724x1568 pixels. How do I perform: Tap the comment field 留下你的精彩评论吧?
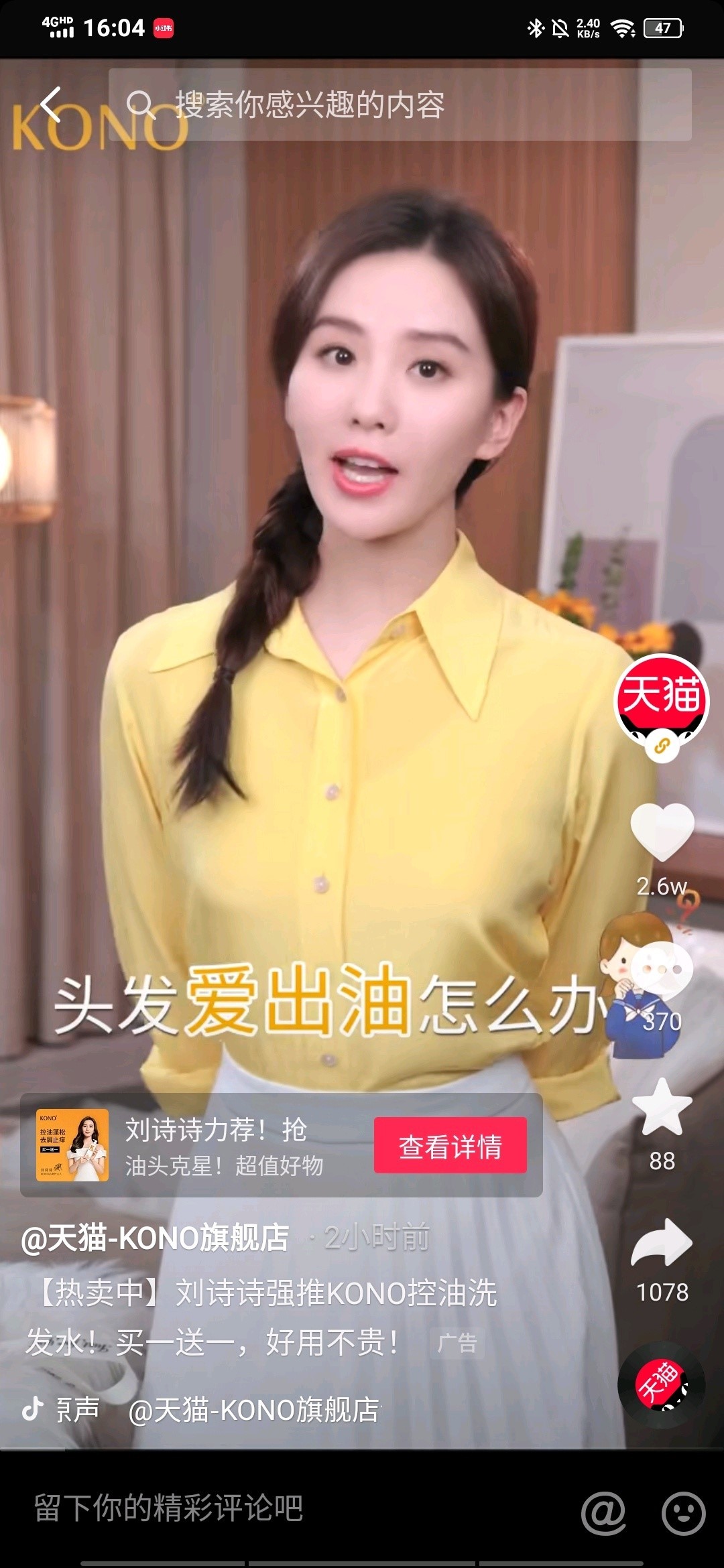tap(268, 1509)
